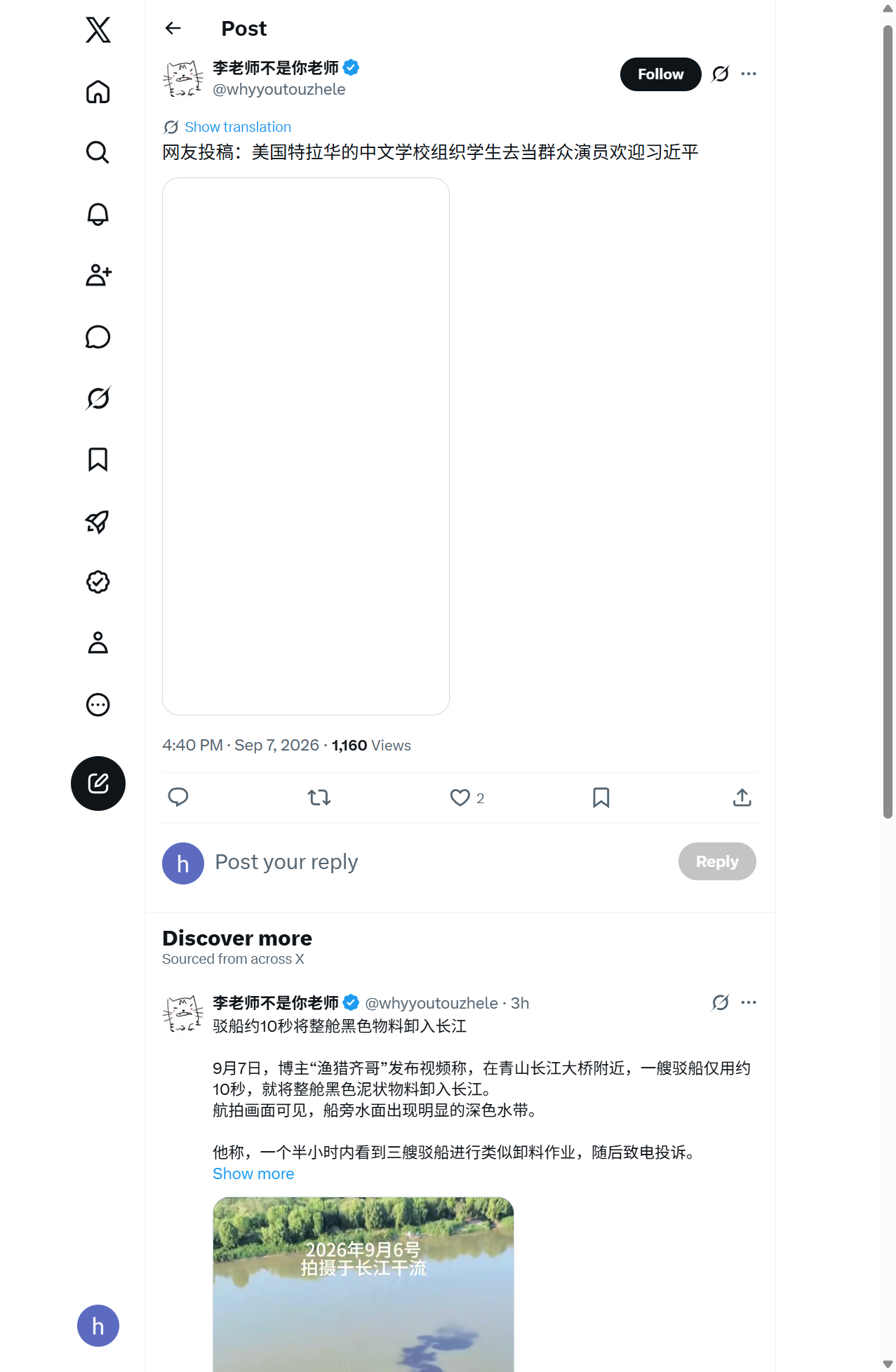Viewport: 896px width, 1372px height.
Task: Open Search from the sidebar
Action: coord(98,152)
